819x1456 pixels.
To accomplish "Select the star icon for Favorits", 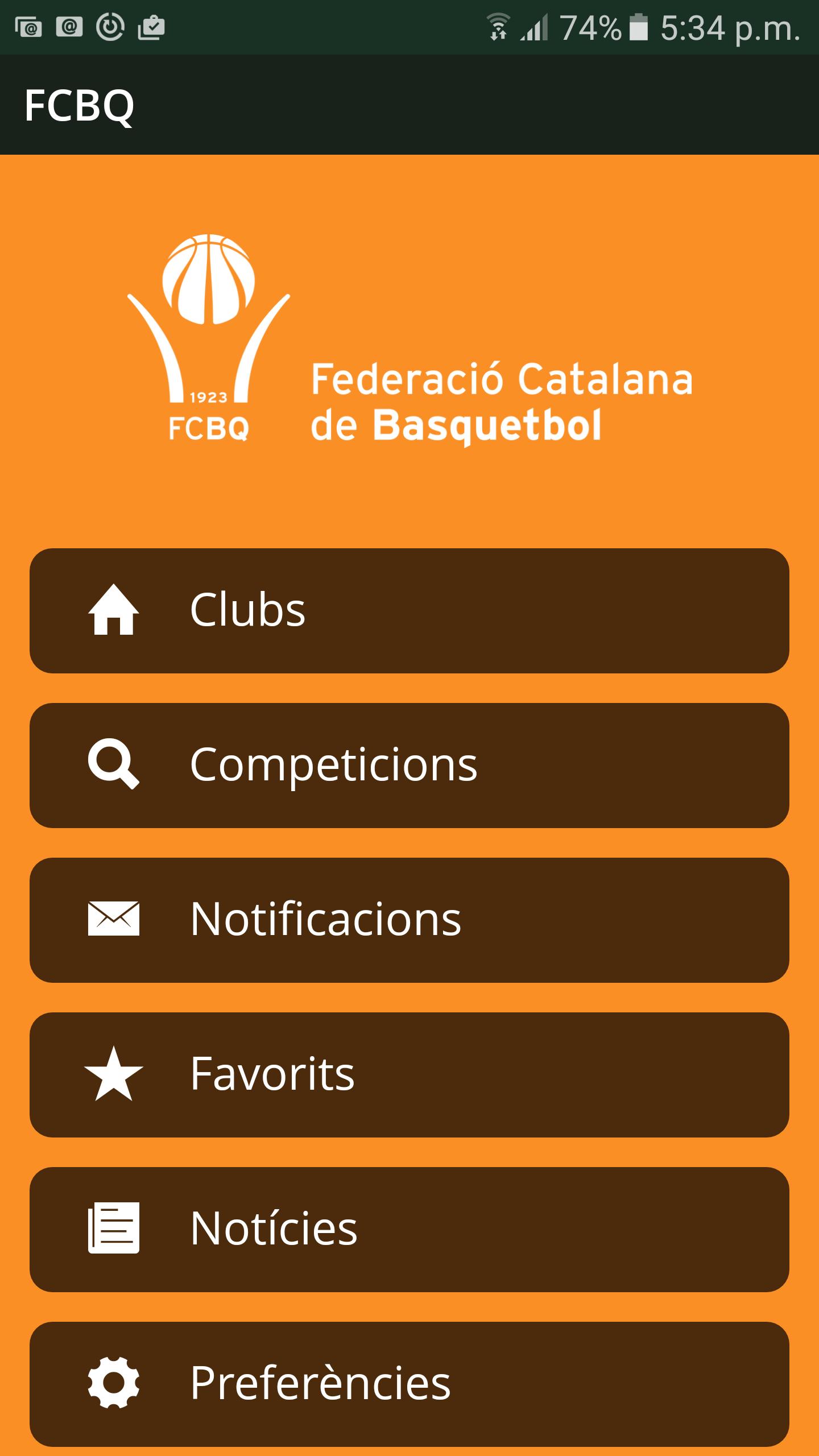I will point(114,1075).
